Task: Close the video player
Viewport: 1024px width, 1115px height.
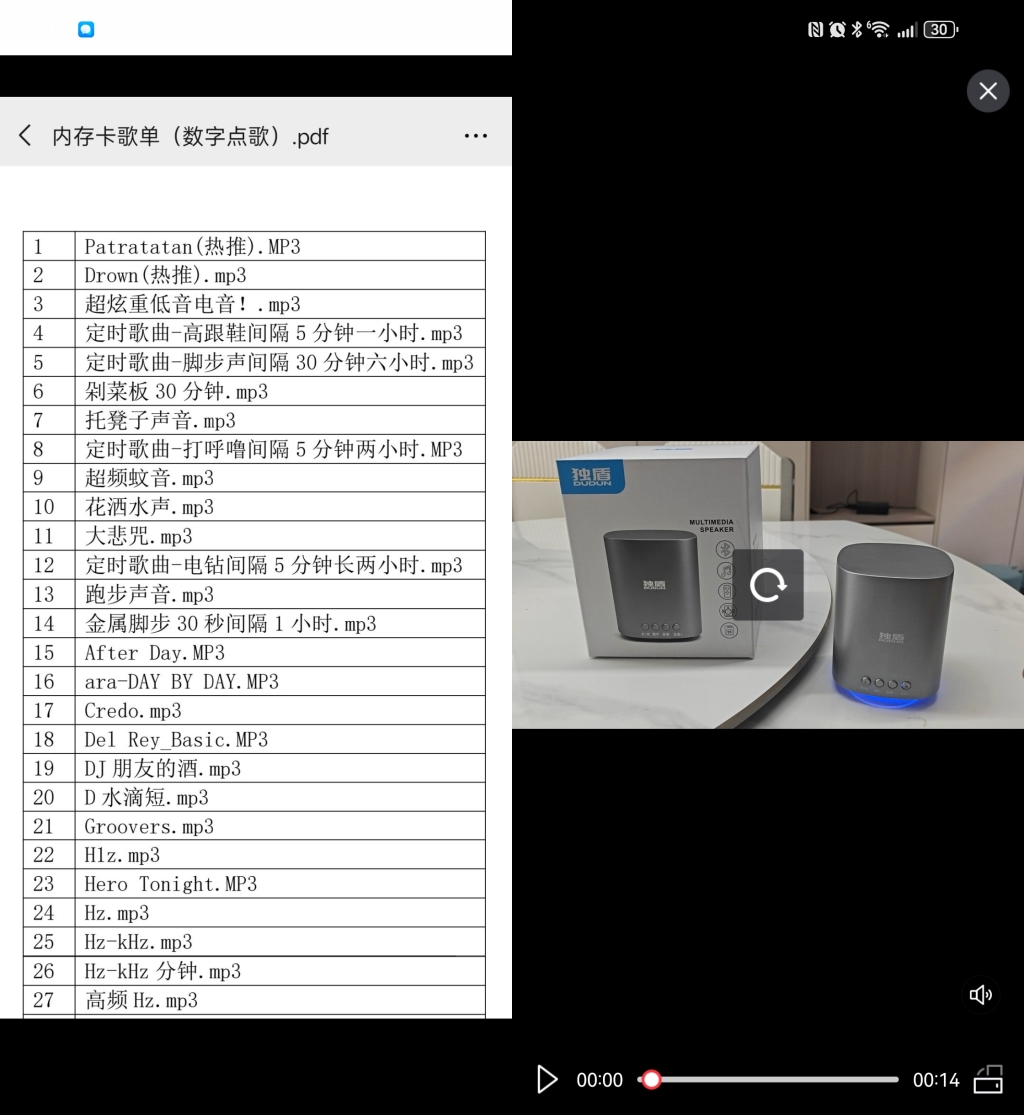Action: 988,91
